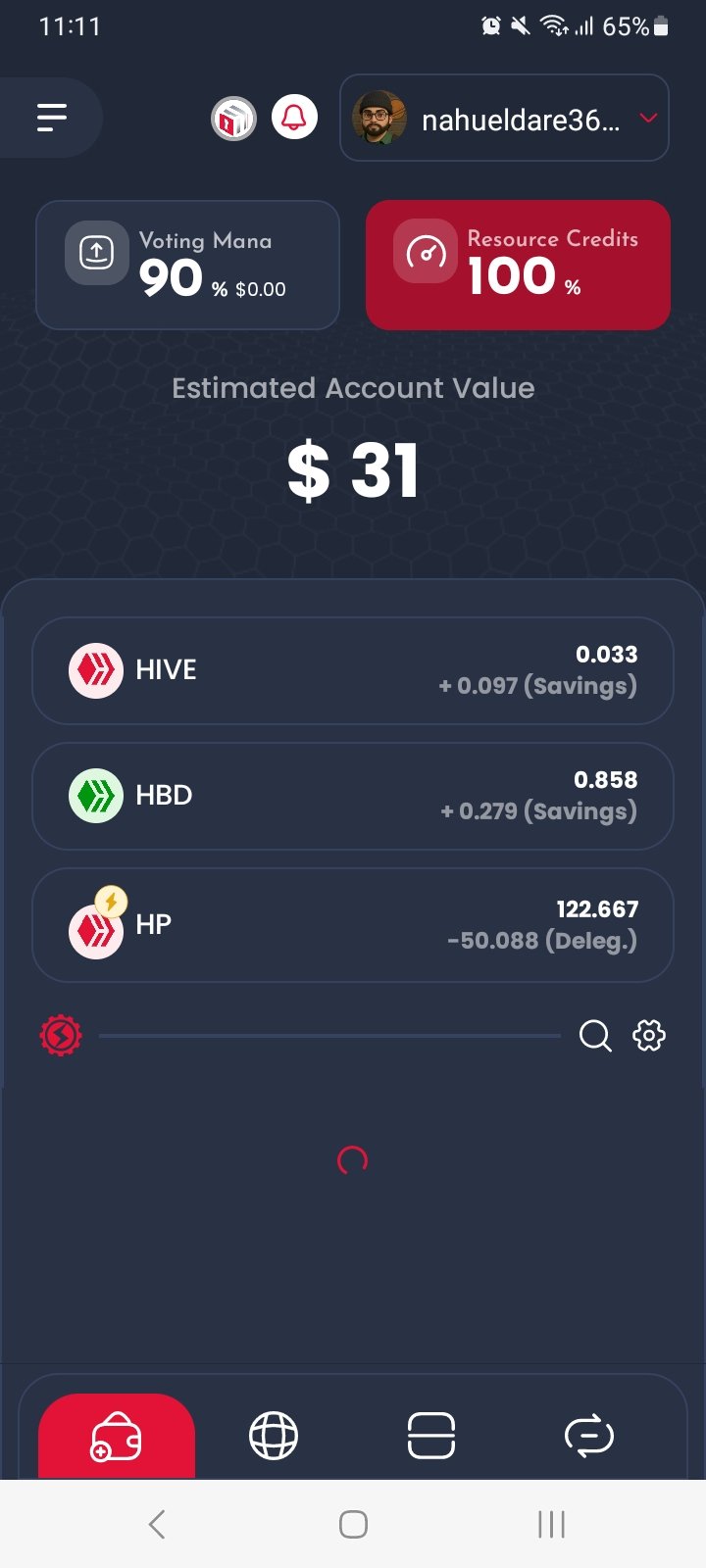Open the HIVE balance row
This screenshot has height=1568, width=706.
click(353, 670)
